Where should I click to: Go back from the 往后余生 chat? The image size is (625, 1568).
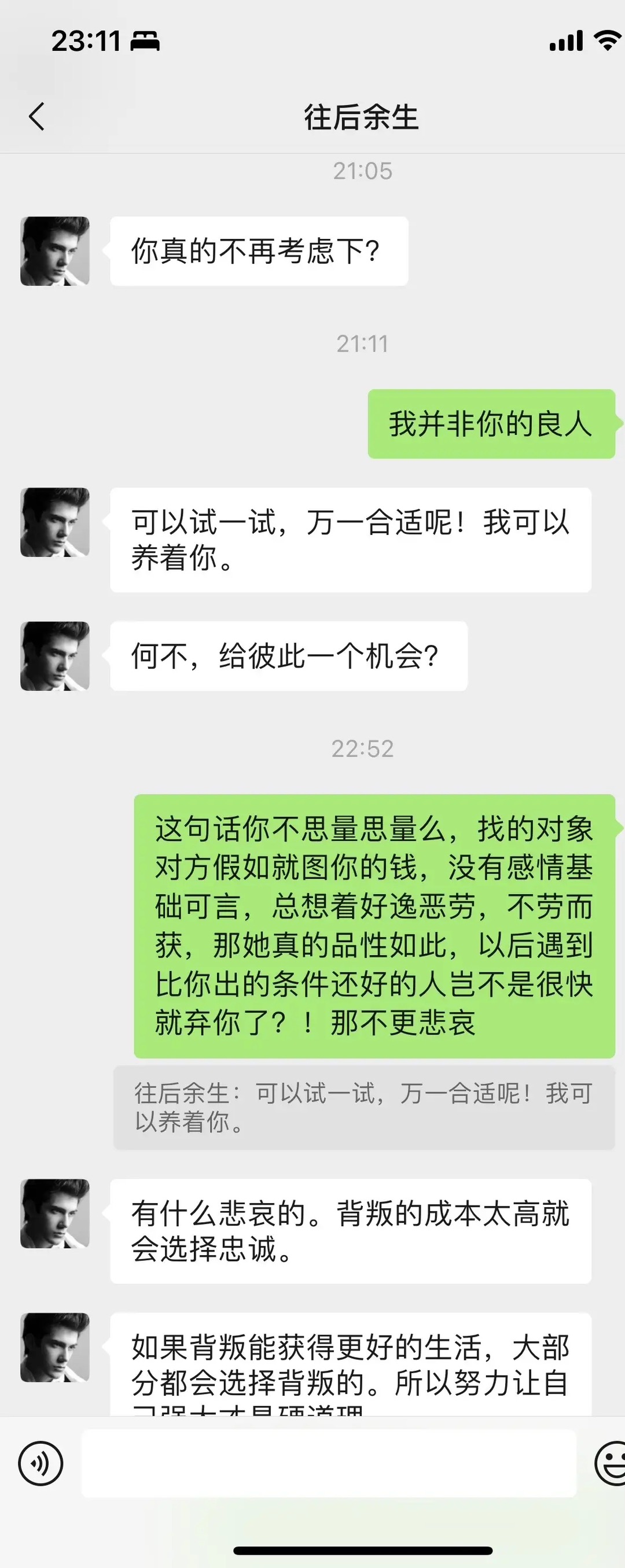(36, 116)
